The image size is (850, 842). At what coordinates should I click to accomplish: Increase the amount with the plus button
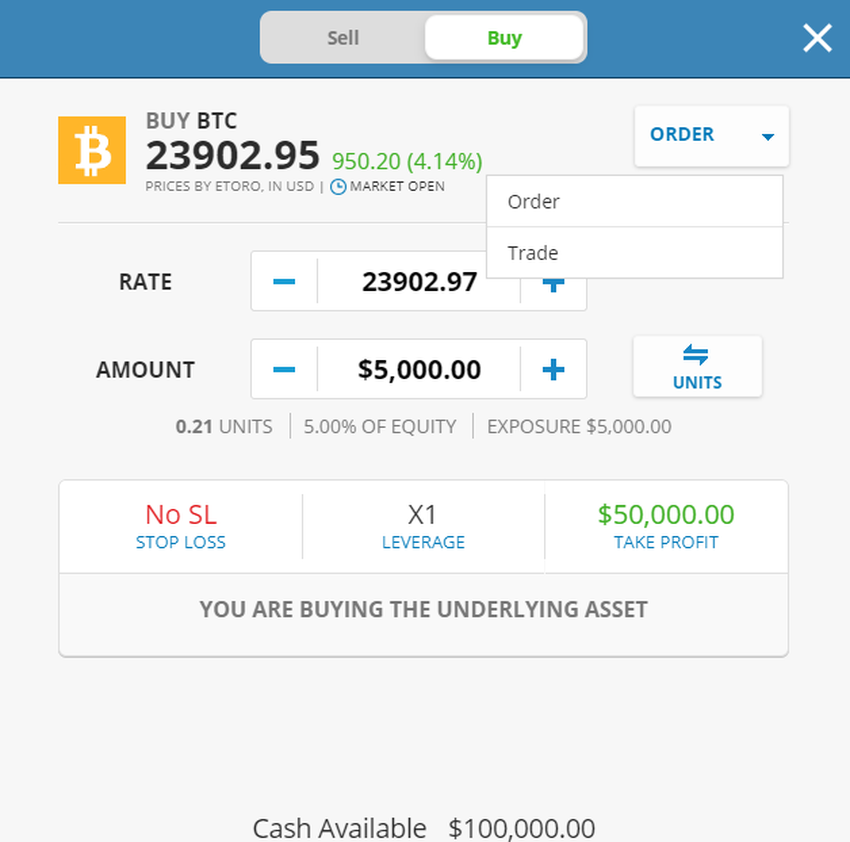tap(553, 370)
